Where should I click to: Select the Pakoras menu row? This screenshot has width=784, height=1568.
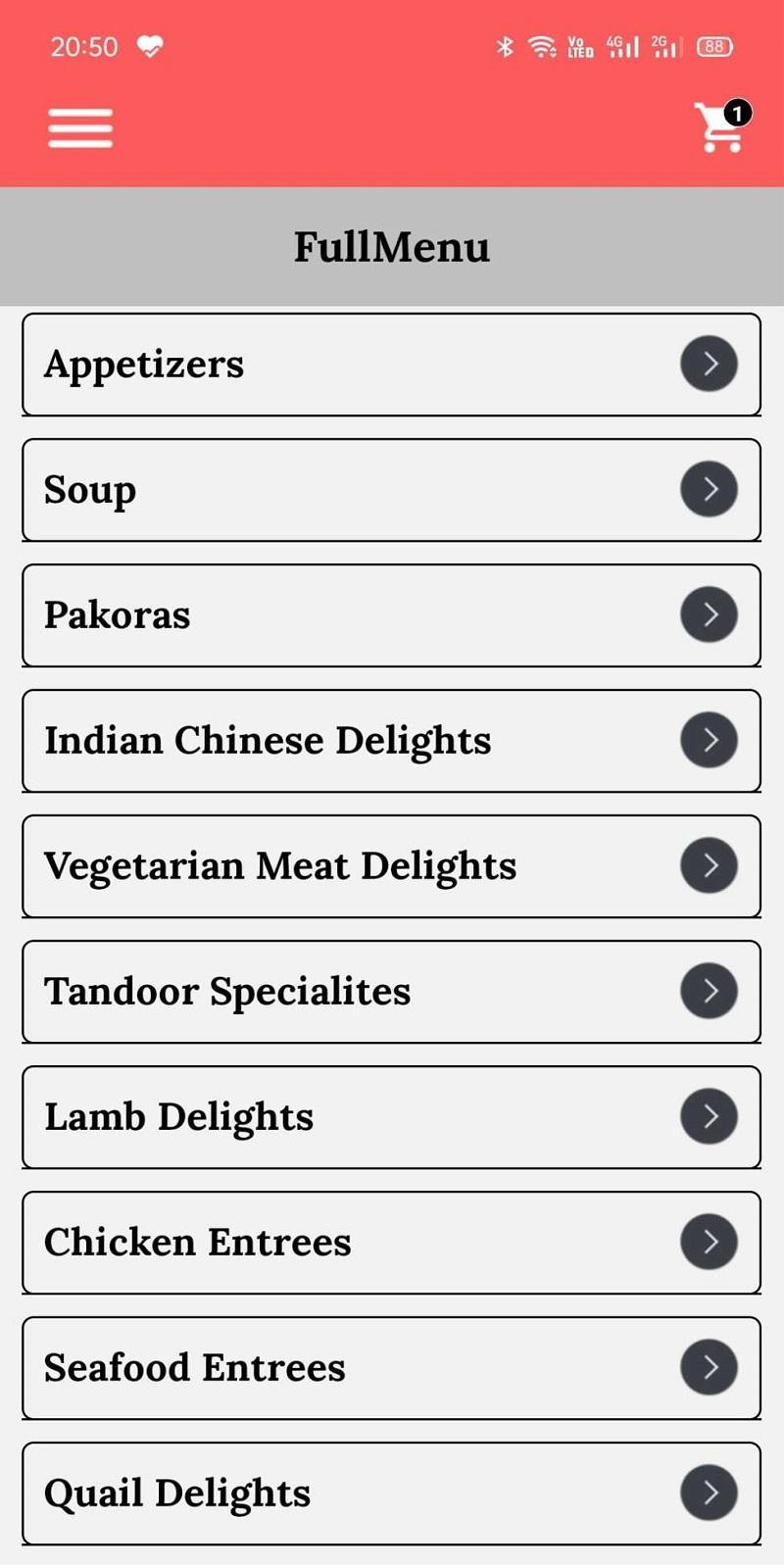coord(391,615)
